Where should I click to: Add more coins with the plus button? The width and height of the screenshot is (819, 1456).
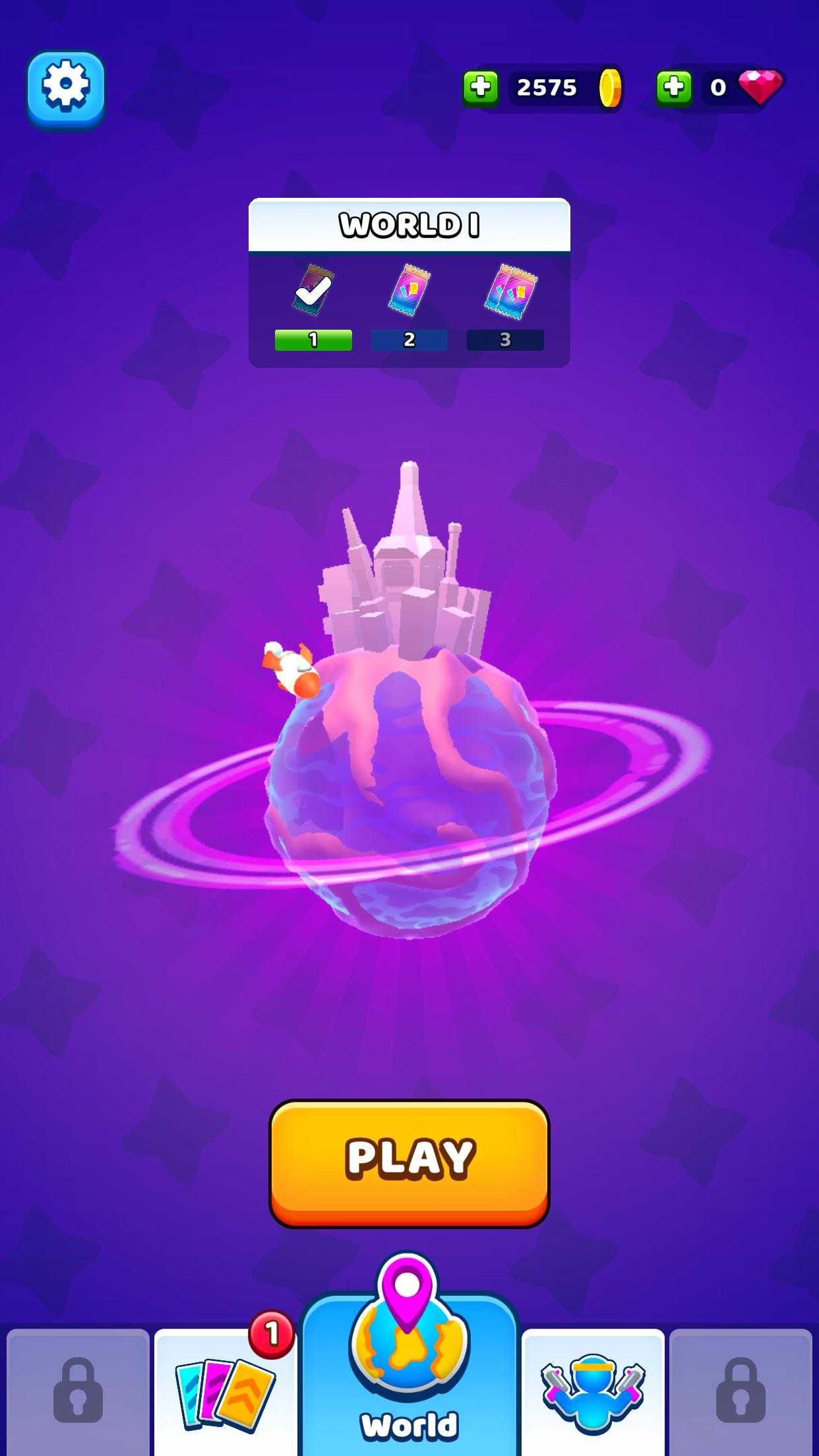click(481, 87)
